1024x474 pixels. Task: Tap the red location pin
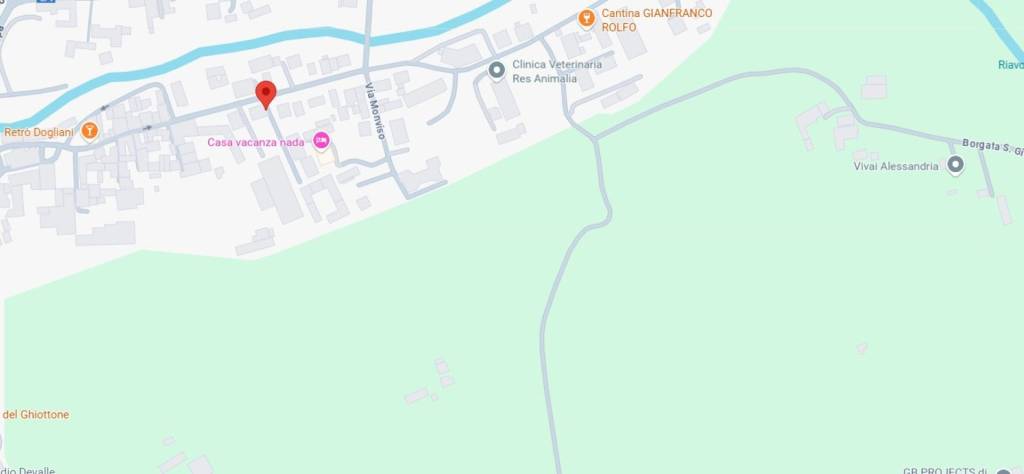click(x=265, y=94)
